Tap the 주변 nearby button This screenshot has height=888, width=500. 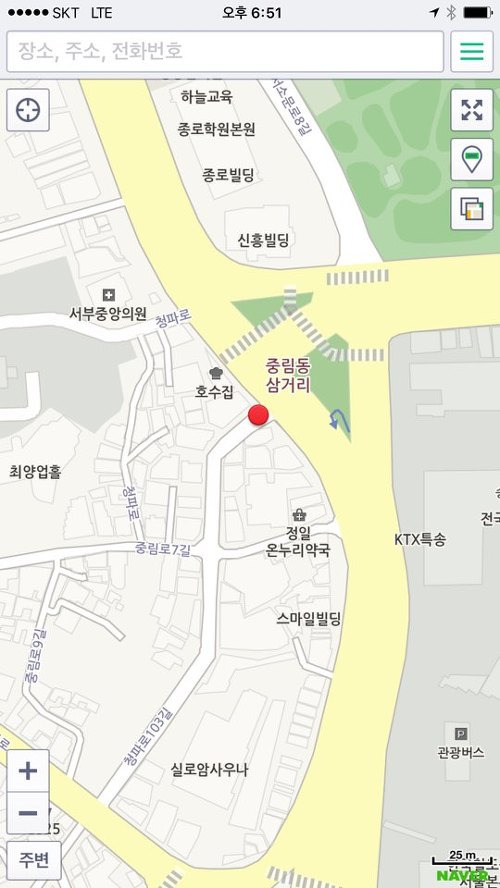(33, 860)
